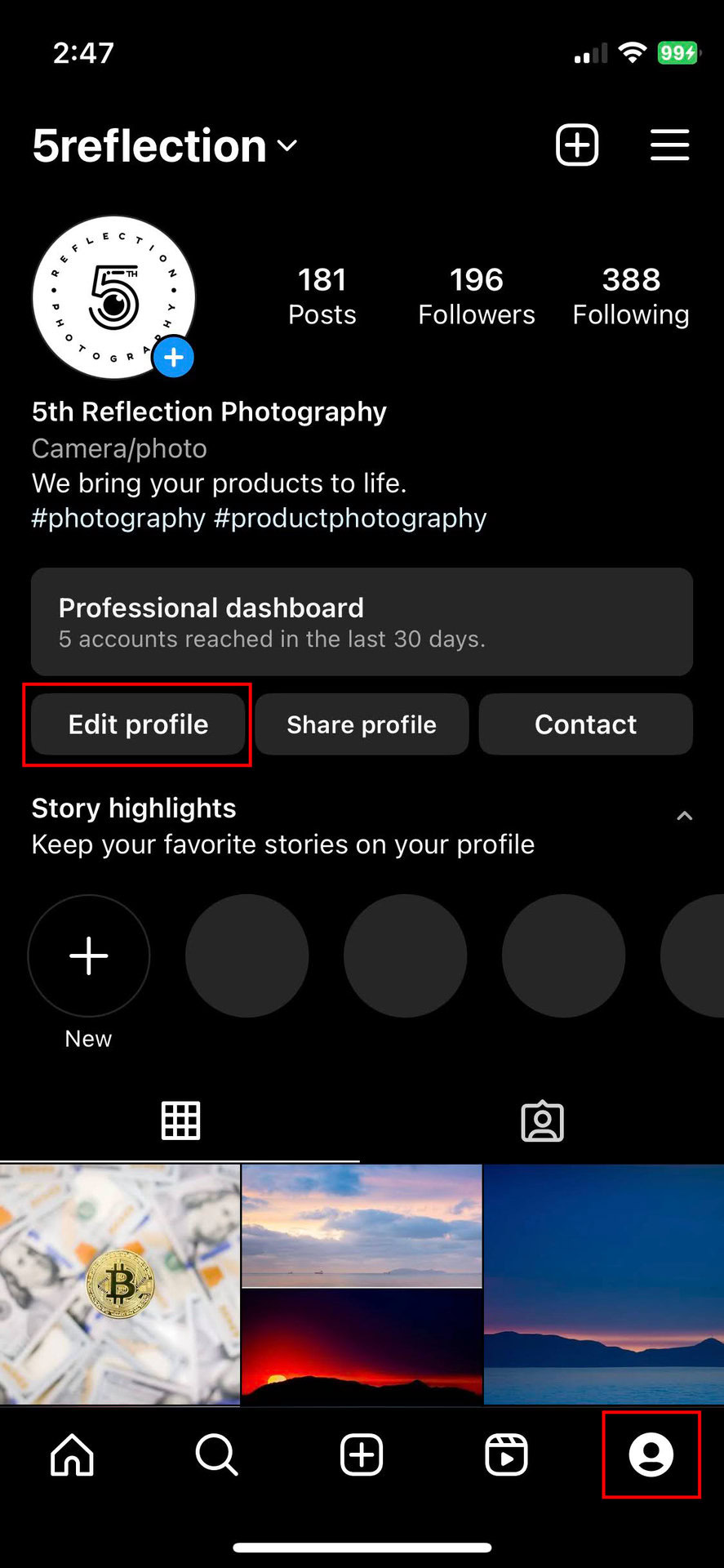
Task: Open the Reels tab
Action: click(x=506, y=1454)
